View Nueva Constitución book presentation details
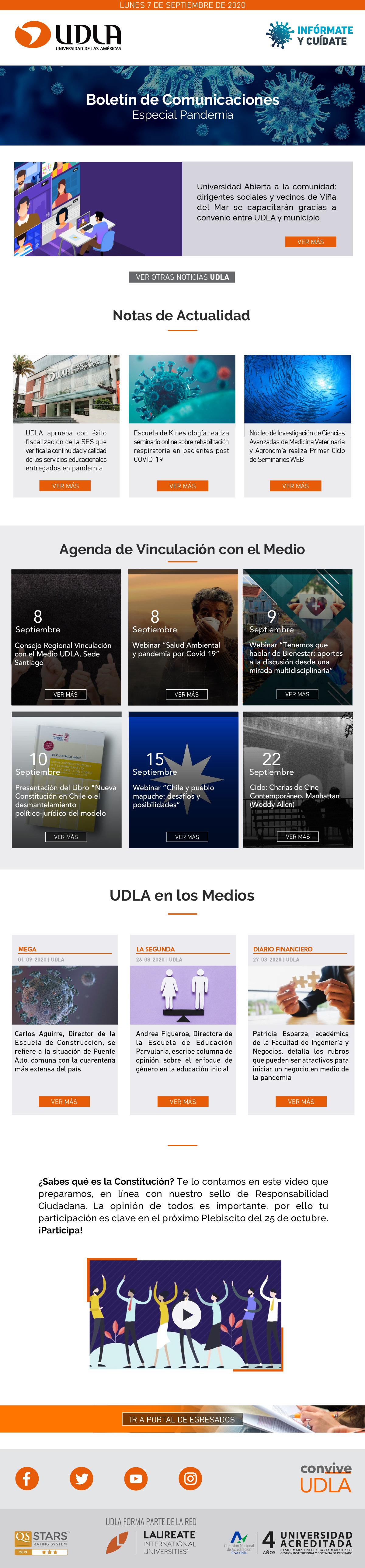 (x=66, y=836)
